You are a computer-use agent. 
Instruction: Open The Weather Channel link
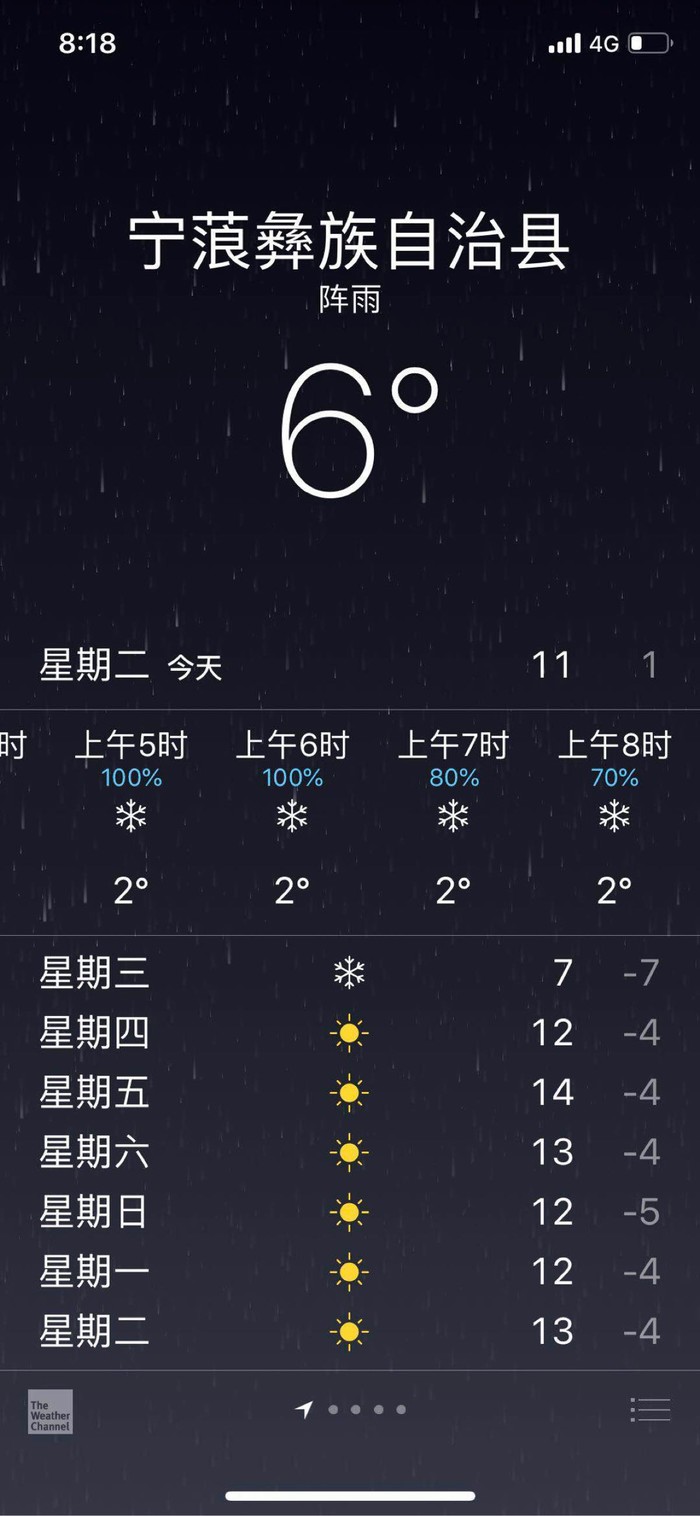pyautogui.click(x=50, y=1411)
